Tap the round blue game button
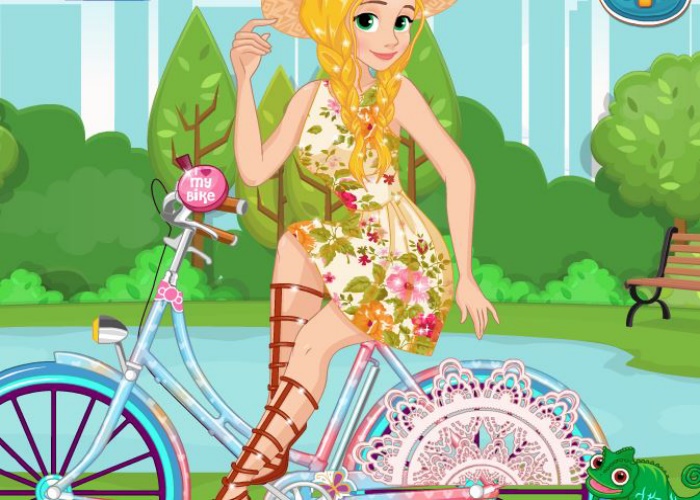 [645, 6]
